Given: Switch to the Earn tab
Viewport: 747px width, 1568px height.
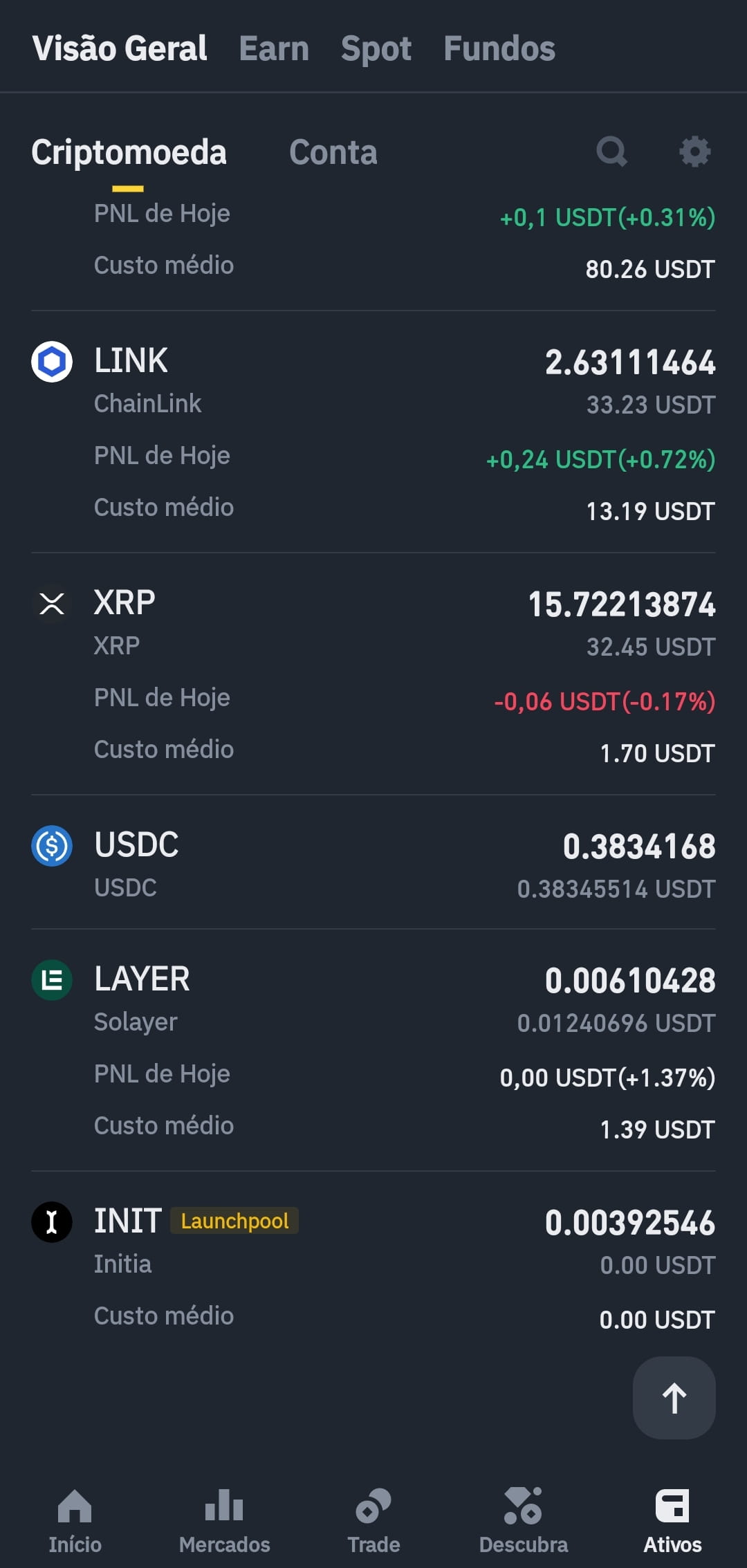Looking at the screenshot, I should click(x=274, y=48).
